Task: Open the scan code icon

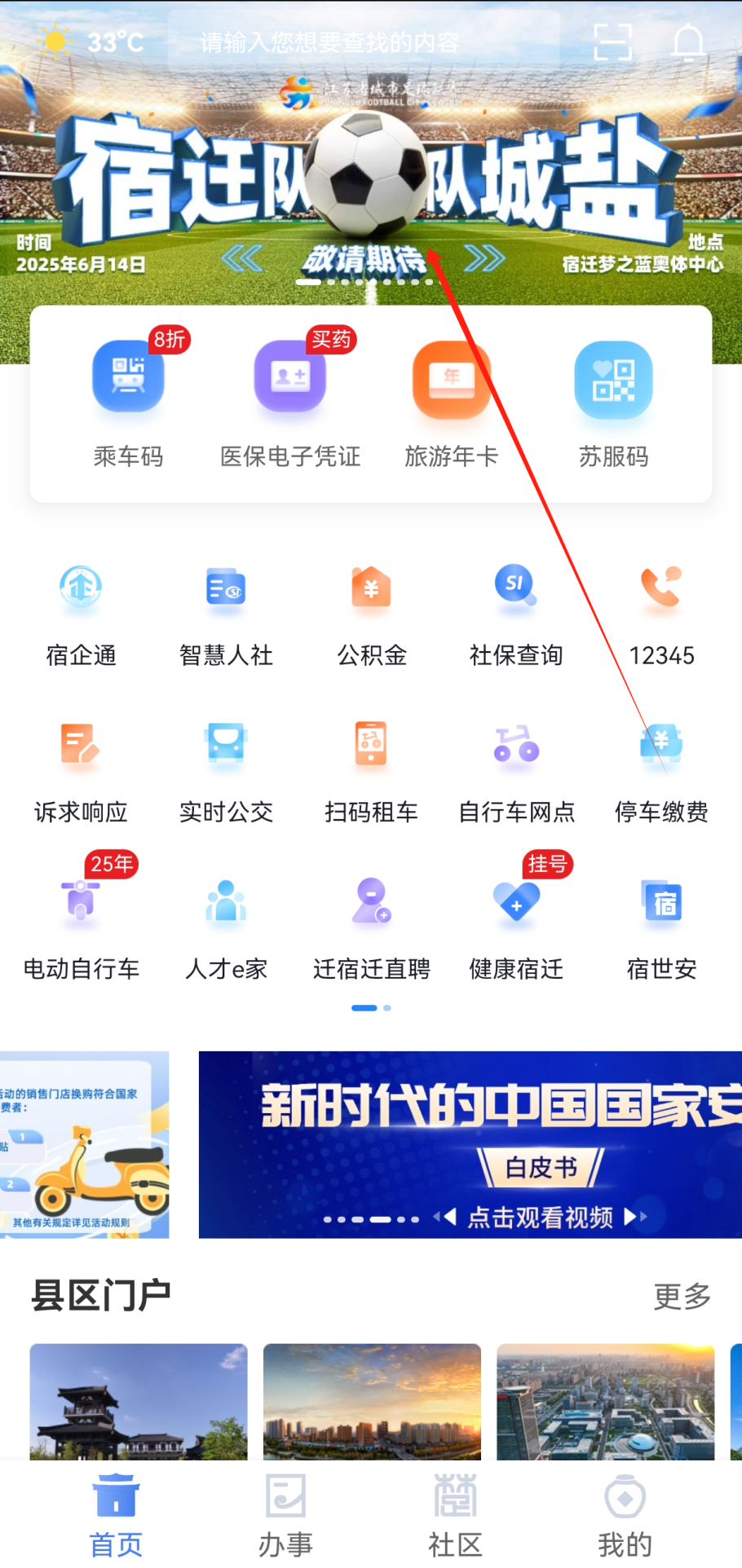Action: [612, 42]
